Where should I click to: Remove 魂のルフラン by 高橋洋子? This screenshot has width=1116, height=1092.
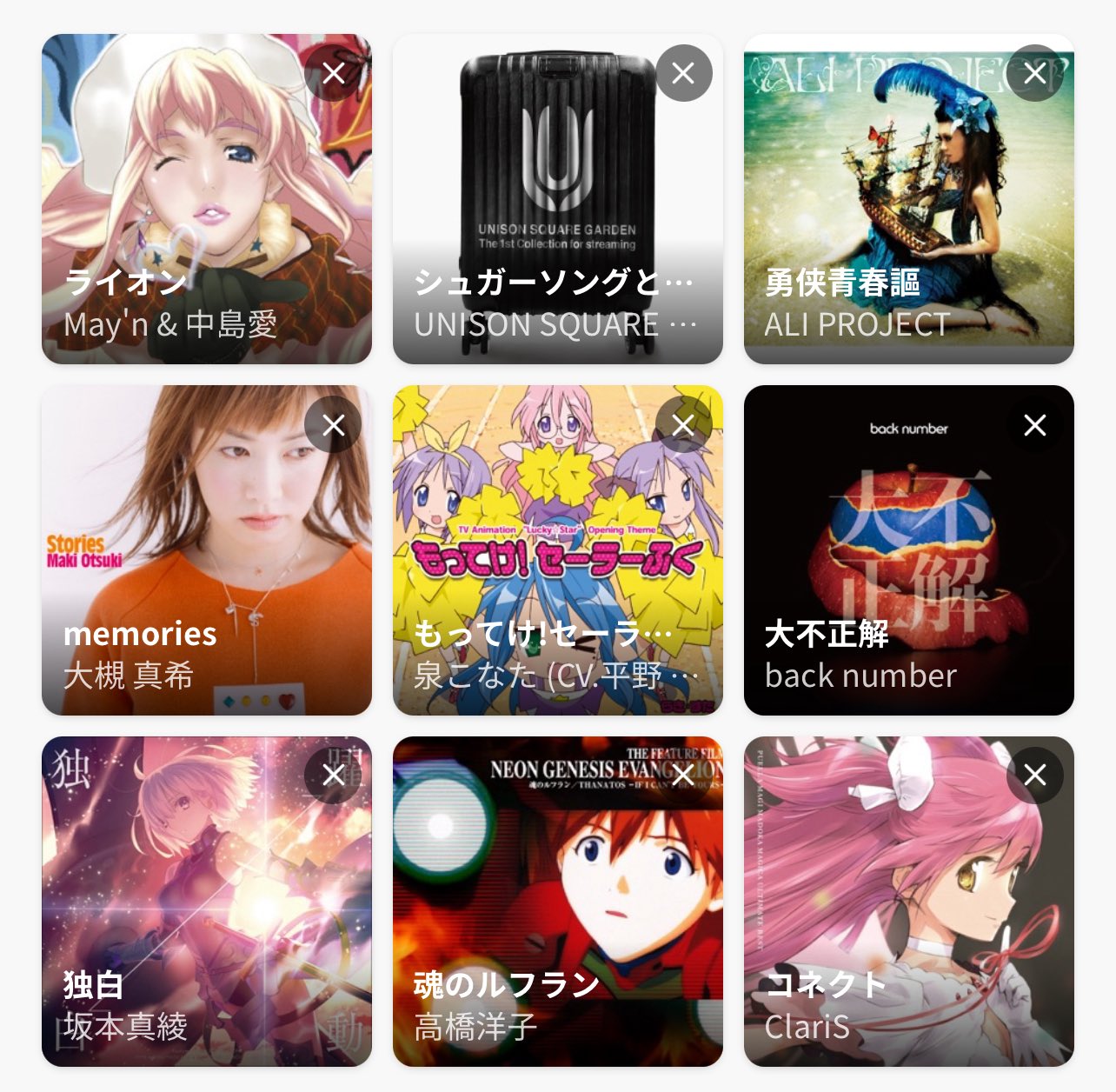coord(684,775)
